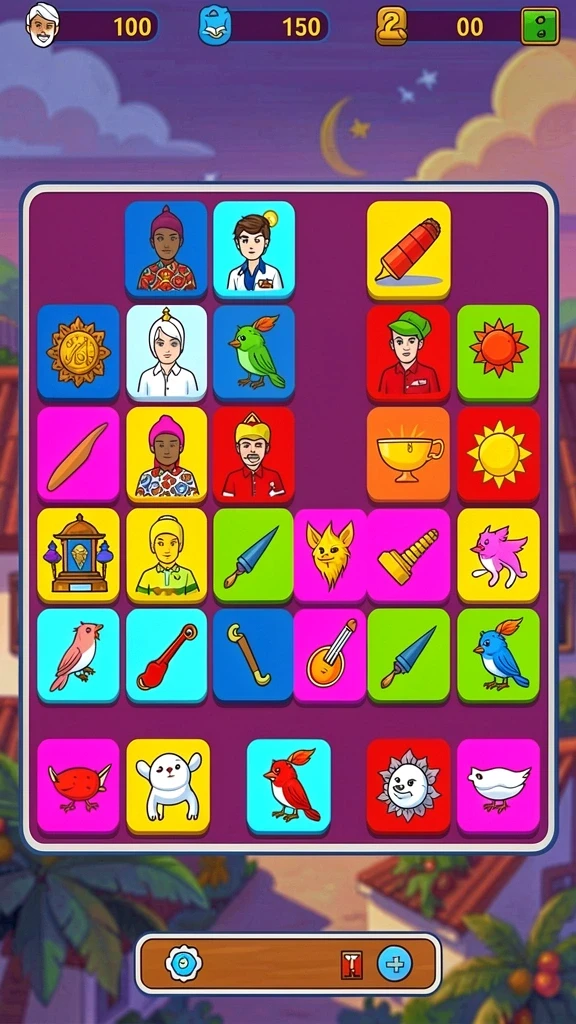Tap the yellow fox face tile
Screen dimensions: 576x1024
point(330,556)
